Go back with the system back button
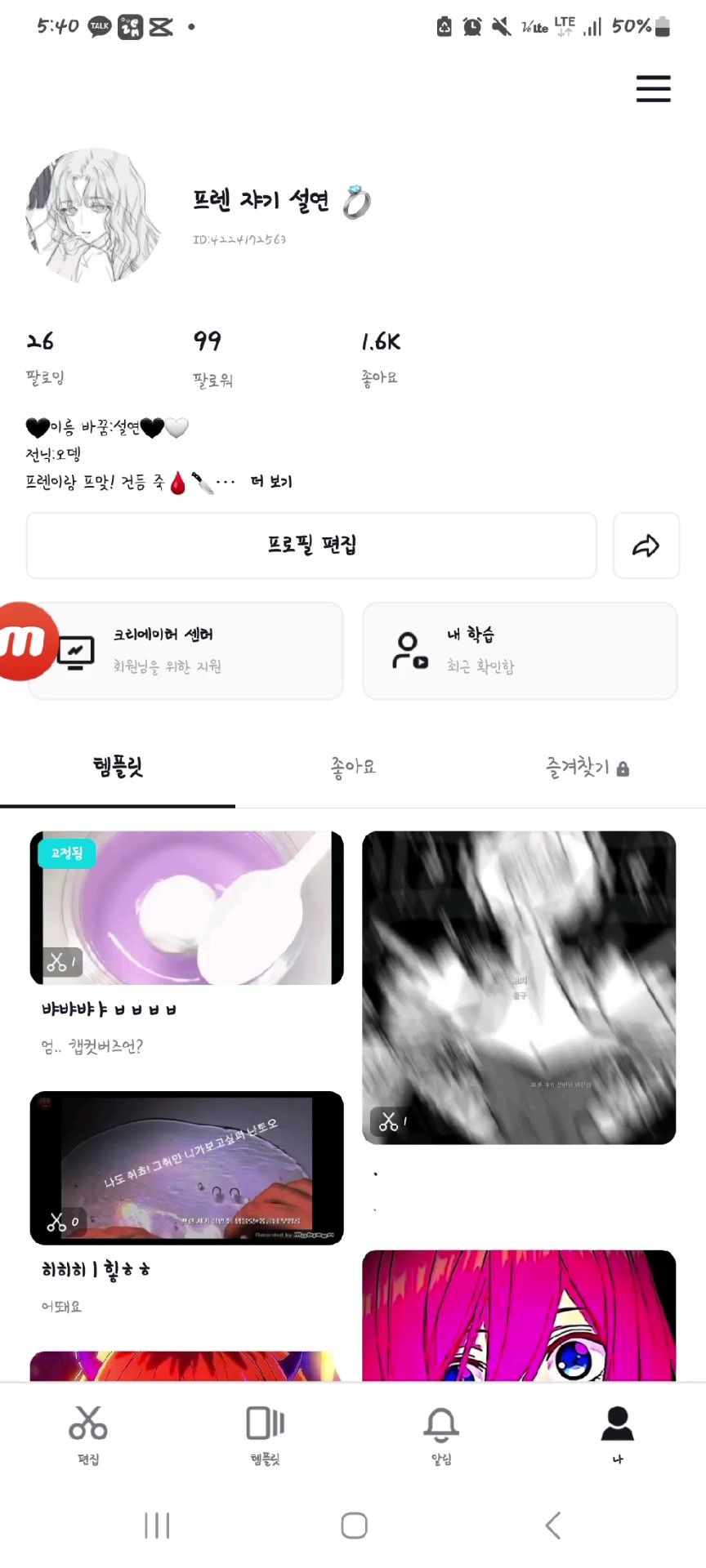 553,1525
